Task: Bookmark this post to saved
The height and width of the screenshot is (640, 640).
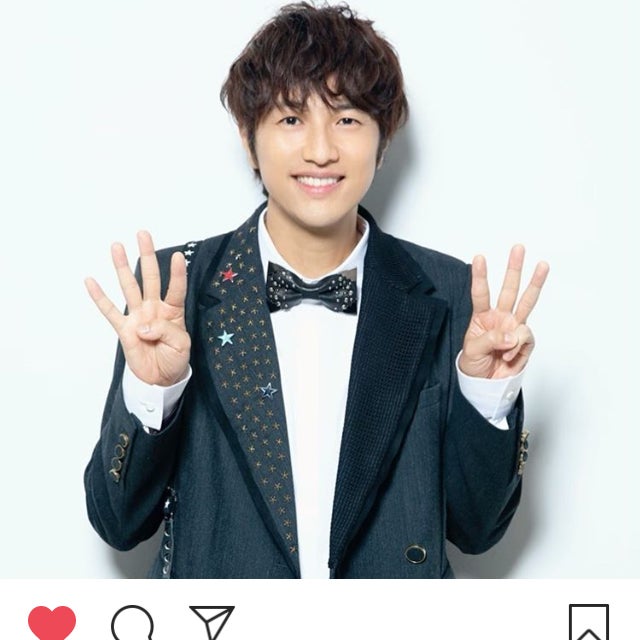Action: point(588,623)
